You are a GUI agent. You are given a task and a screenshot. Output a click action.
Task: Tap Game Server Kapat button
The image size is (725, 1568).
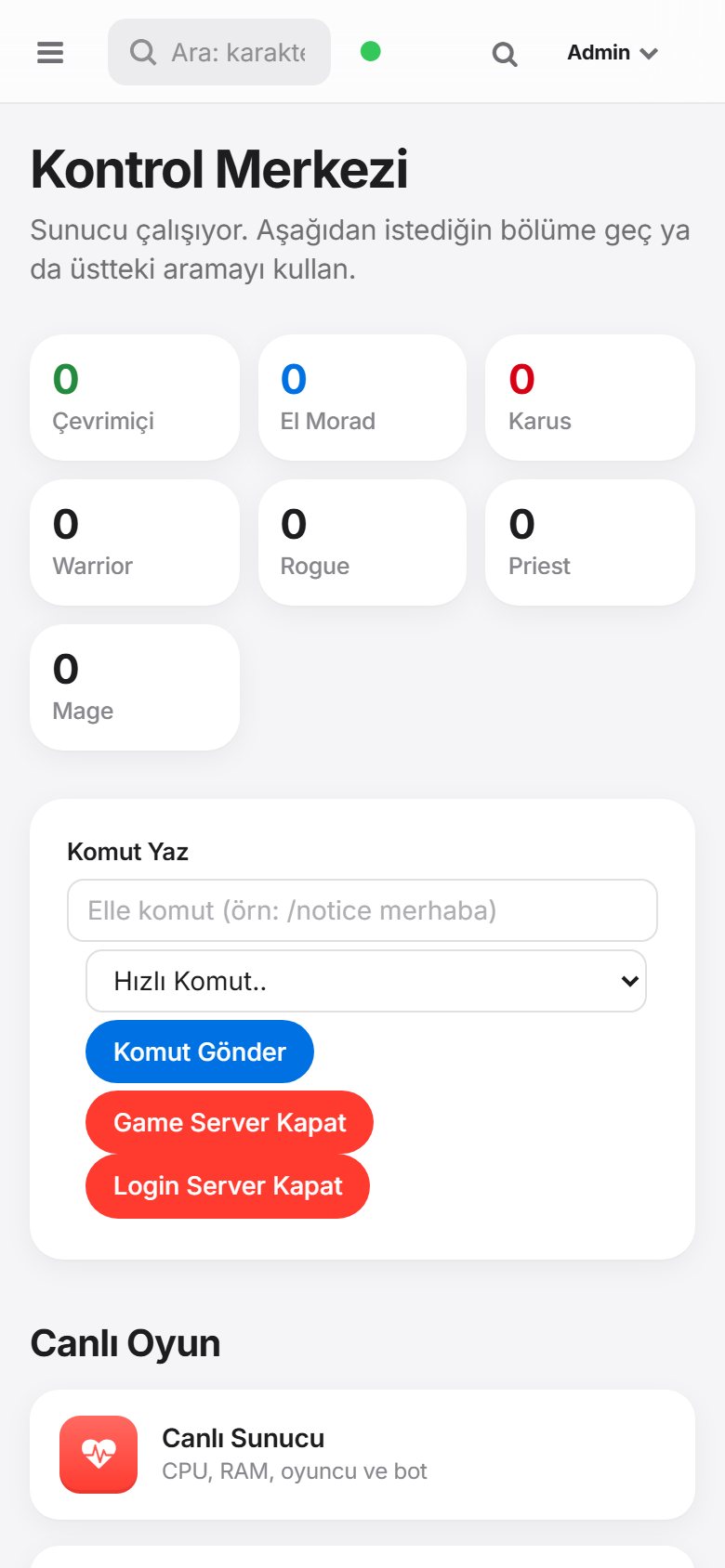(230, 1122)
